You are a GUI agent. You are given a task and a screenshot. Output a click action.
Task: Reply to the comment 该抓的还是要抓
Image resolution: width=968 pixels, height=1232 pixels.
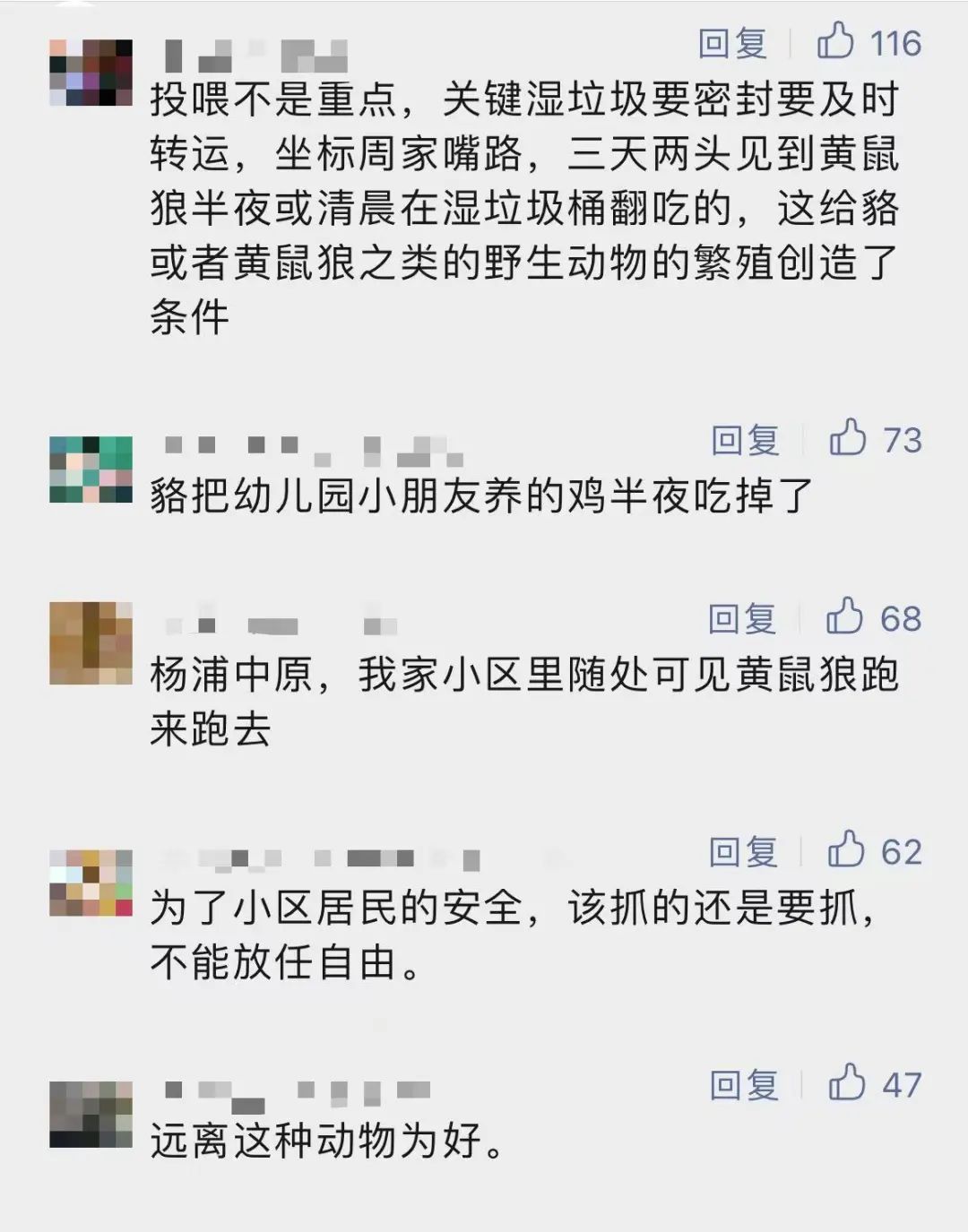click(x=743, y=851)
